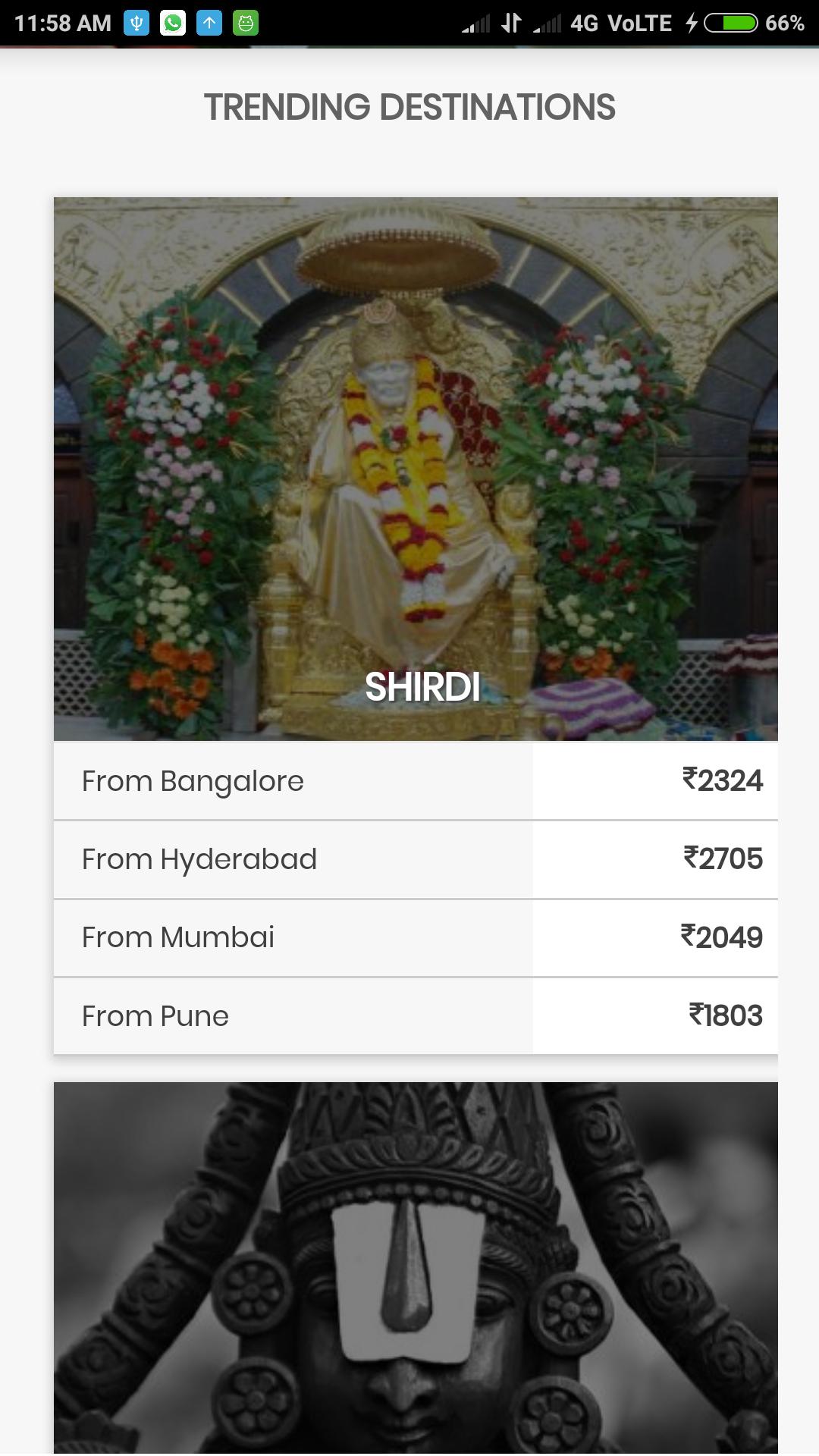Open the Shirdi destination image
Image resolution: width=819 pixels, height=1456 pixels.
416,469
